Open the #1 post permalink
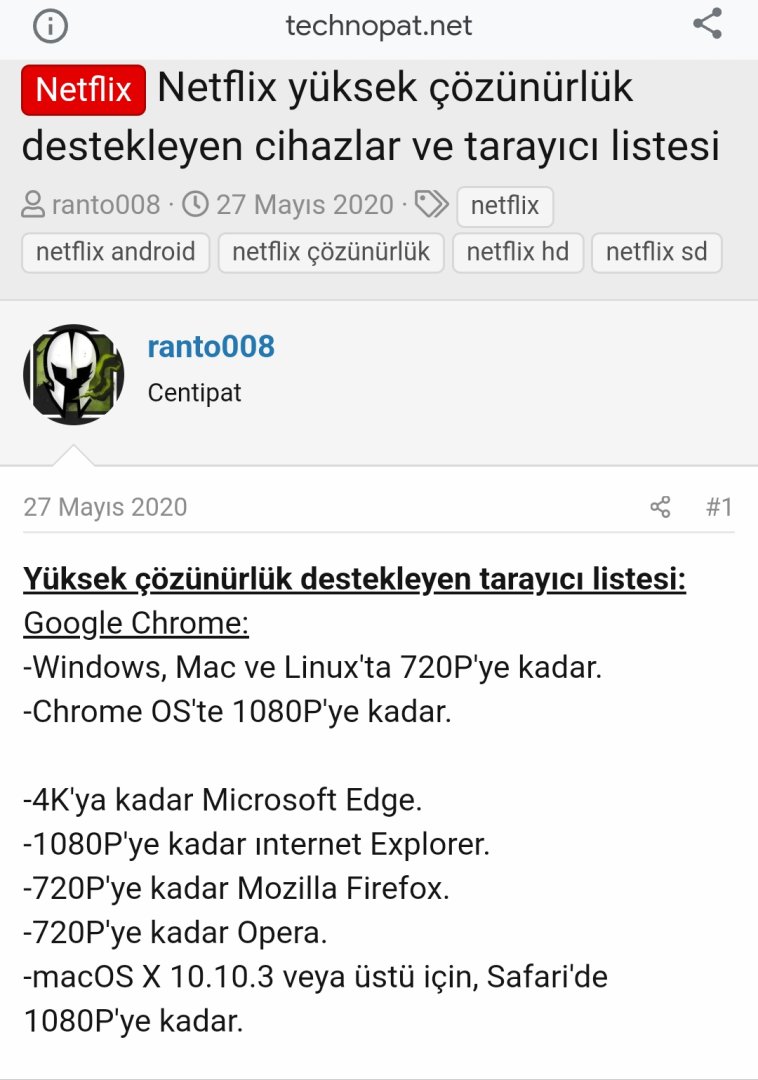 coord(719,507)
